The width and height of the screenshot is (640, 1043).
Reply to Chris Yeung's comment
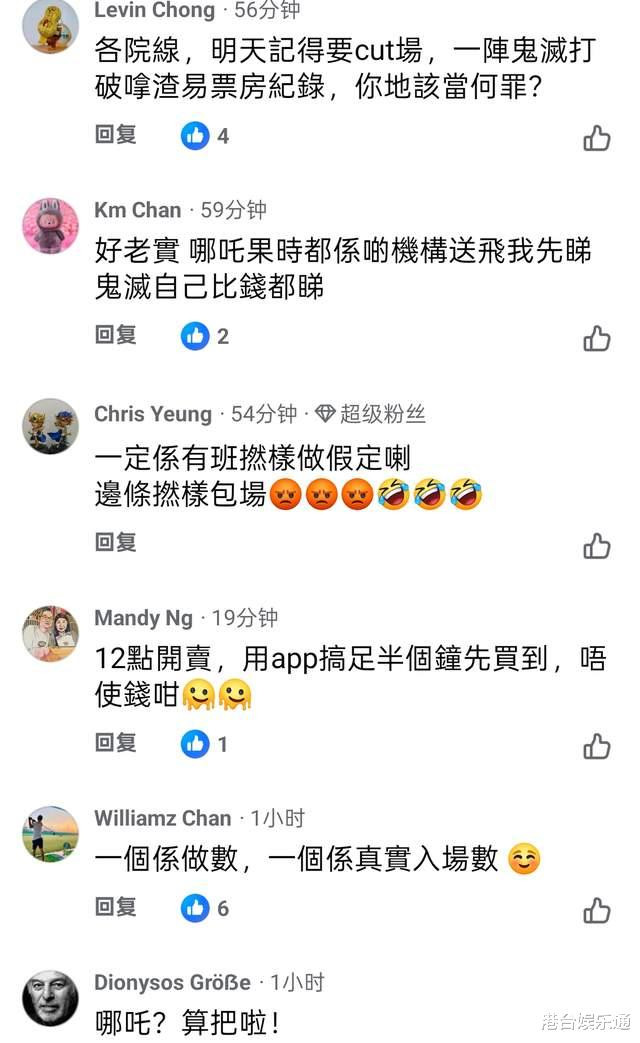point(116,542)
